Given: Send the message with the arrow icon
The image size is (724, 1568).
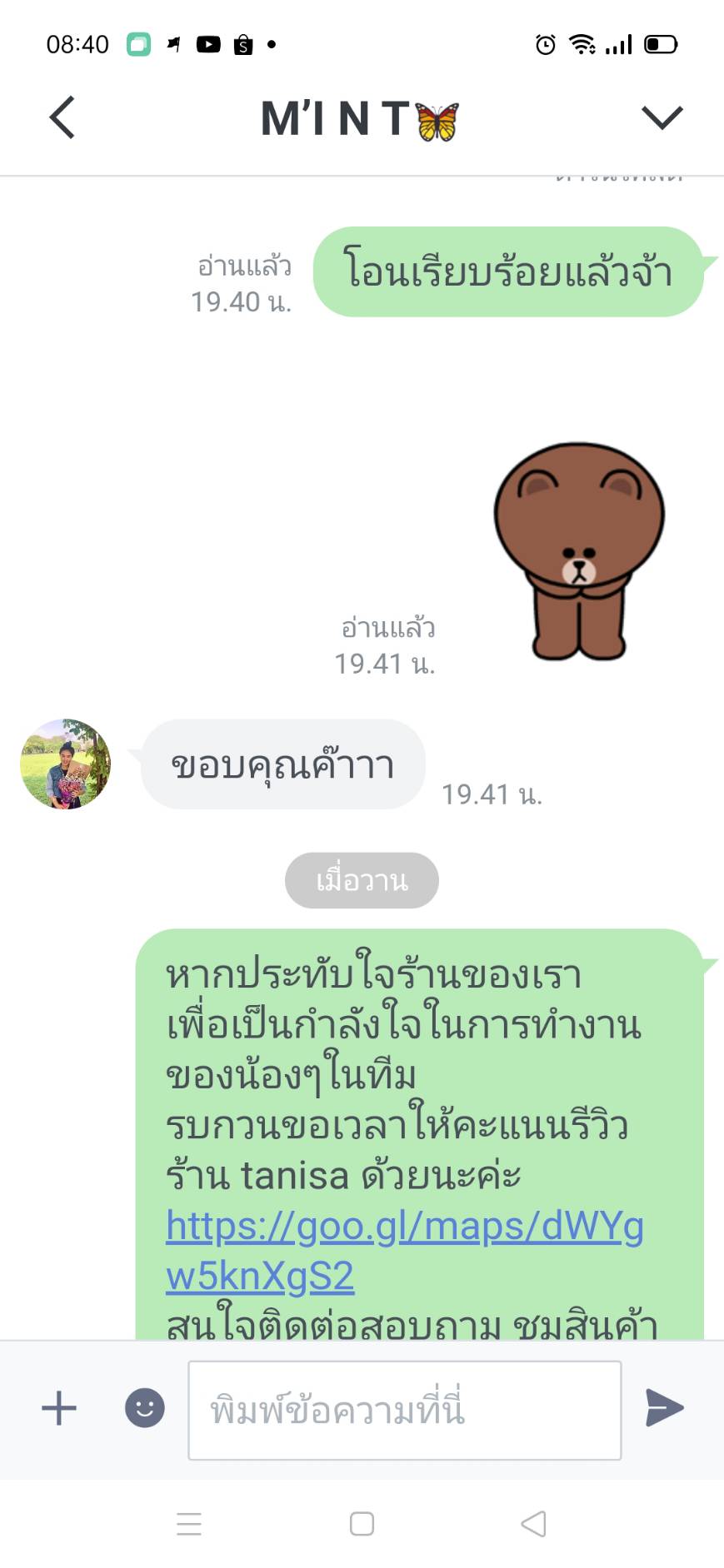Looking at the screenshot, I should 664,1408.
